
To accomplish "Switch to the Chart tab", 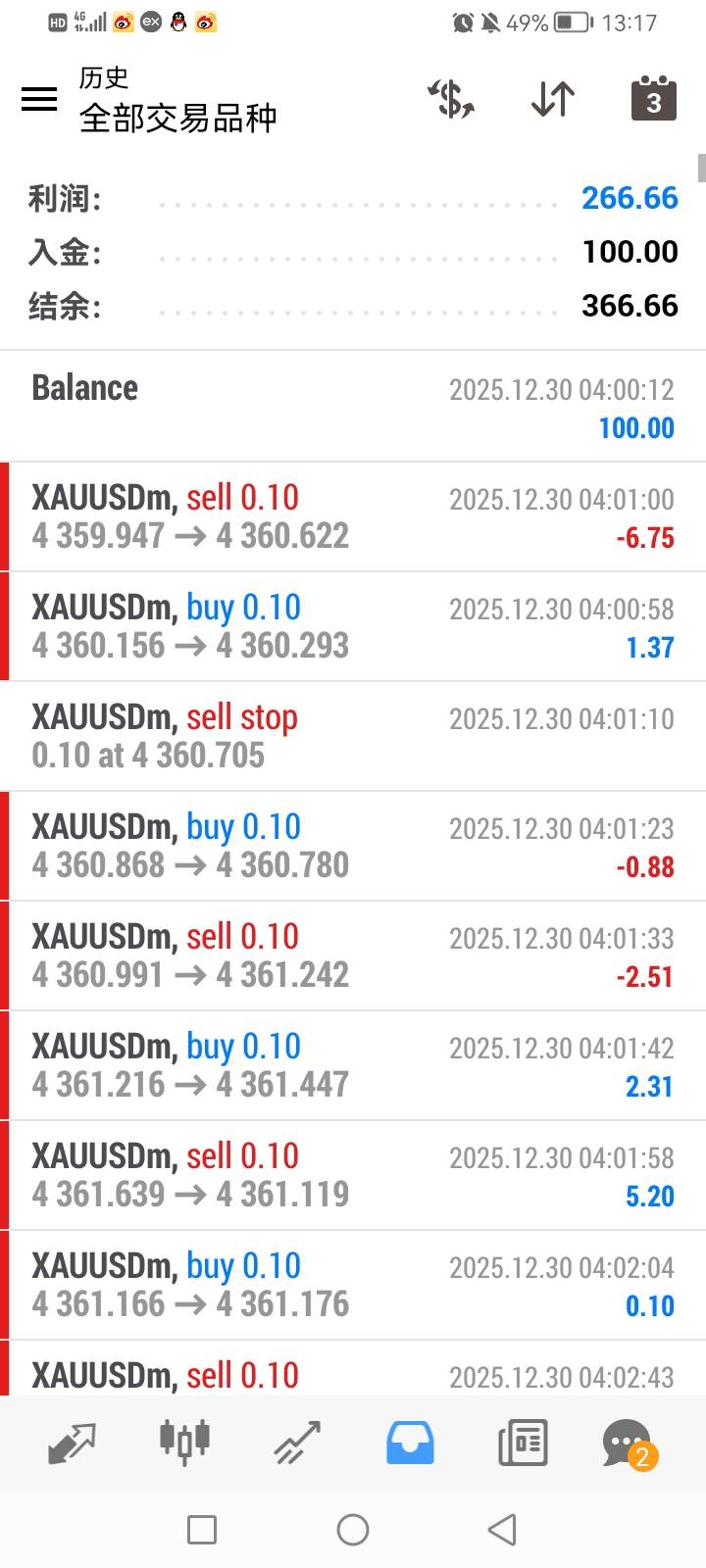I will pos(184,1443).
